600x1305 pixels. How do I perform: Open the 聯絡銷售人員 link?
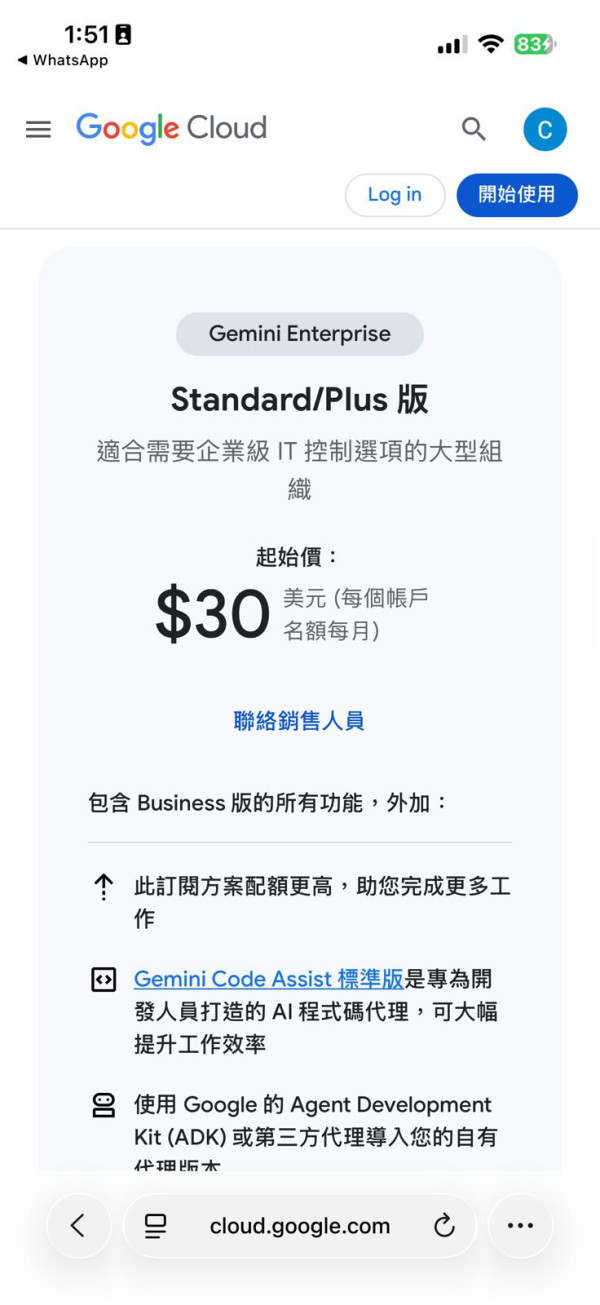click(x=299, y=720)
